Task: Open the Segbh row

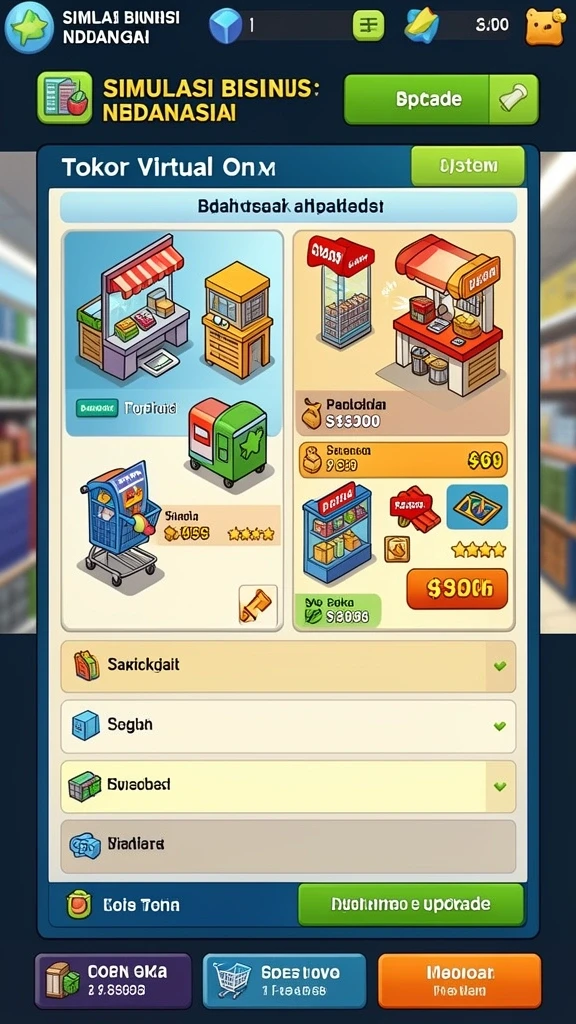Action: [288, 726]
